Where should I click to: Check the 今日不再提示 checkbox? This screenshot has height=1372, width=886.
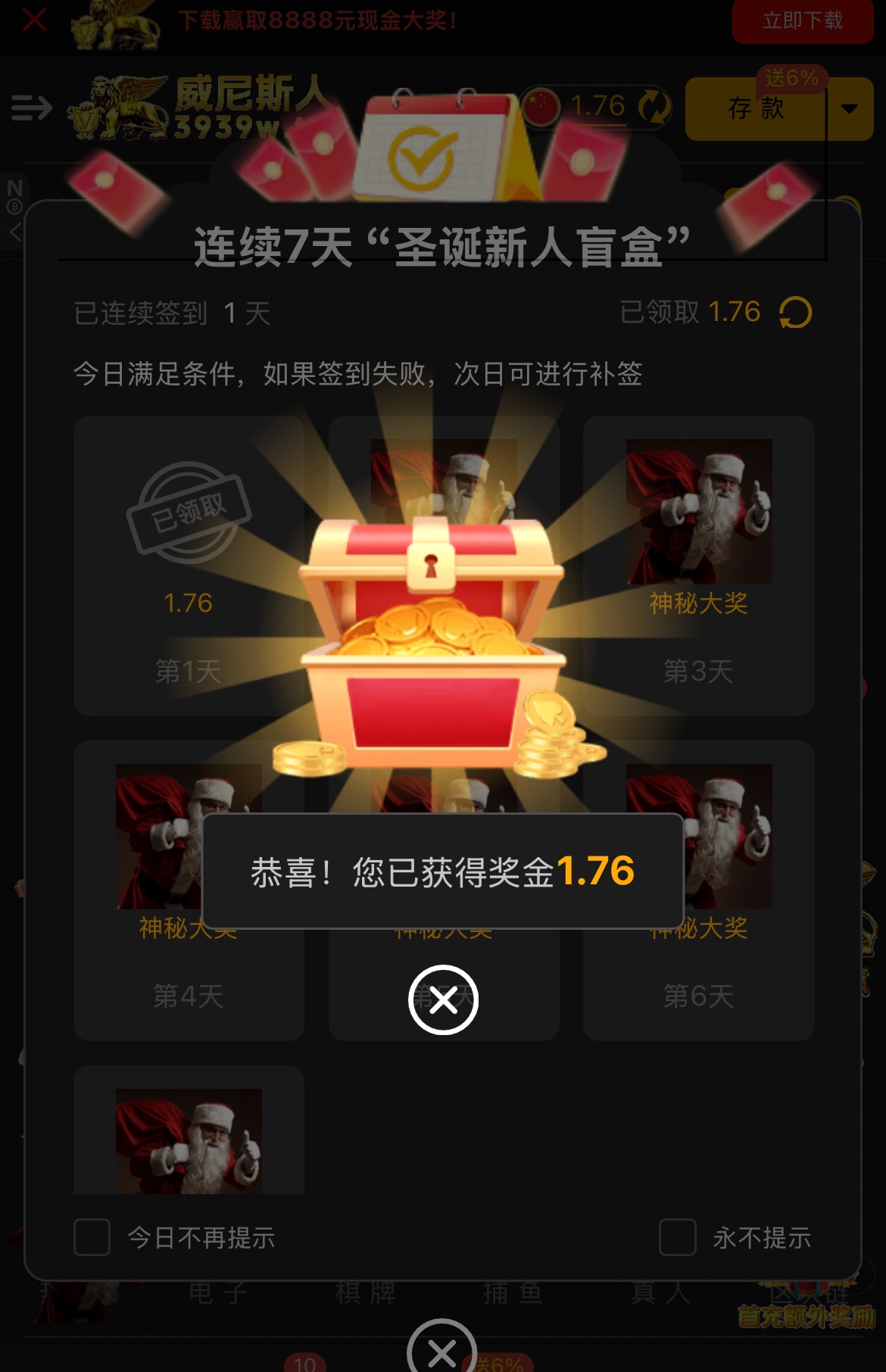pos(92,1237)
